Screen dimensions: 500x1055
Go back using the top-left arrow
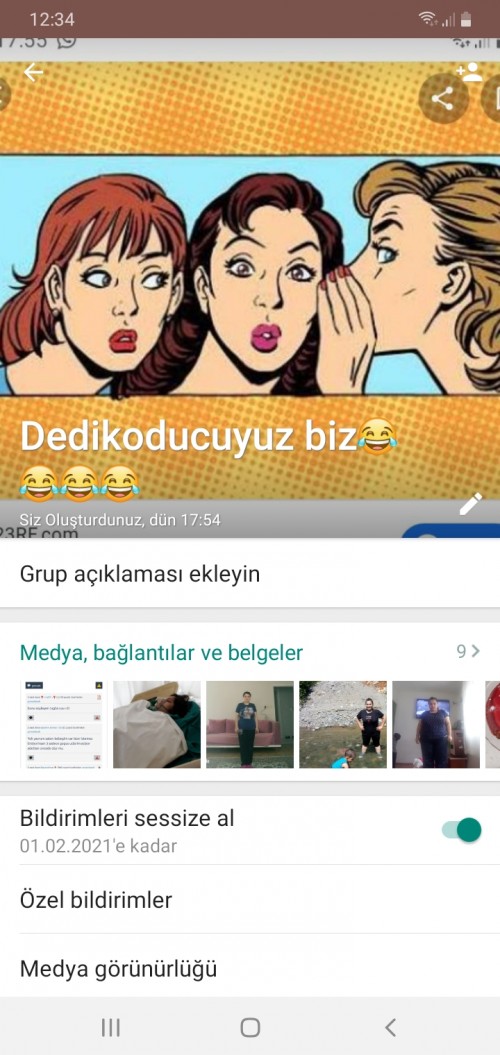coord(33,72)
